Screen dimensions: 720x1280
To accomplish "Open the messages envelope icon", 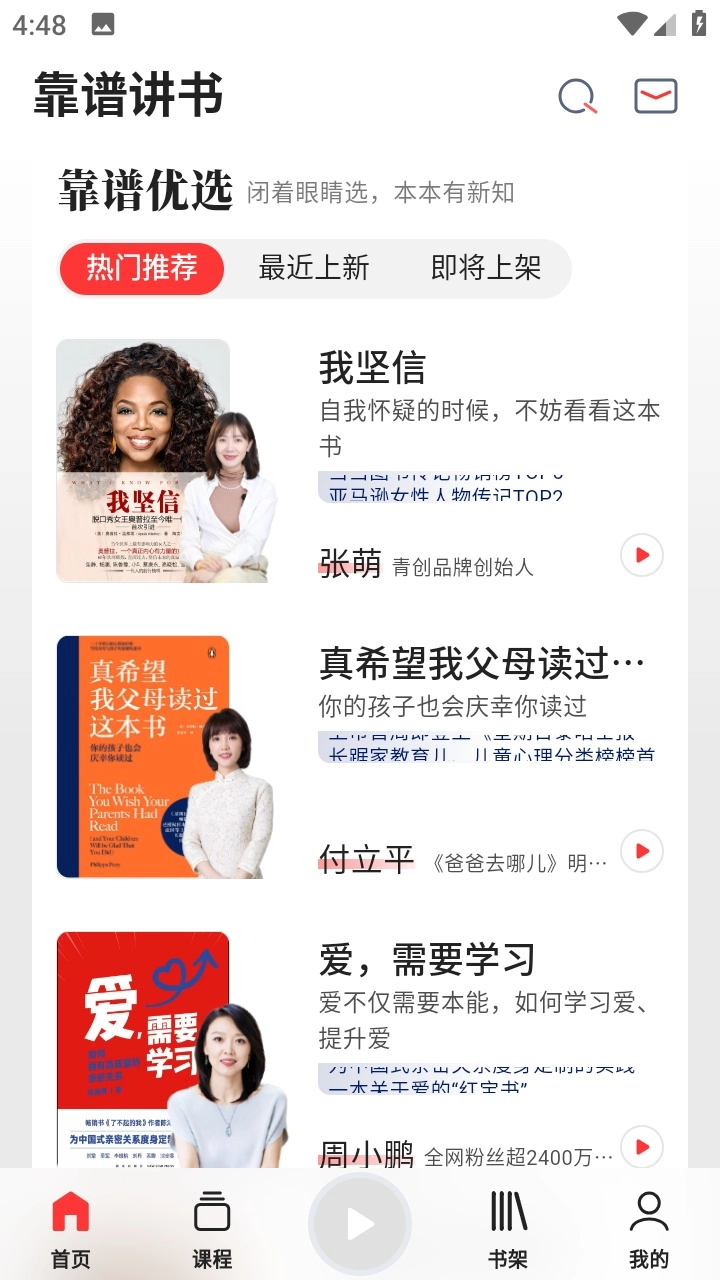I will 656,96.
